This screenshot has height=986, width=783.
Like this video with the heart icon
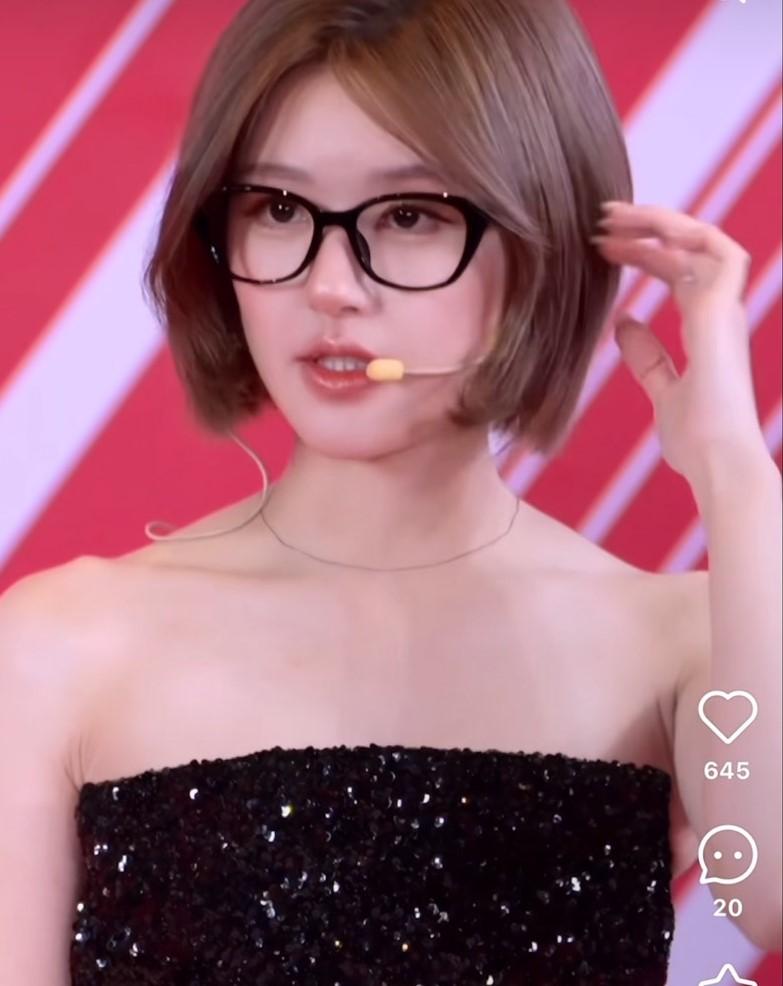727,717
